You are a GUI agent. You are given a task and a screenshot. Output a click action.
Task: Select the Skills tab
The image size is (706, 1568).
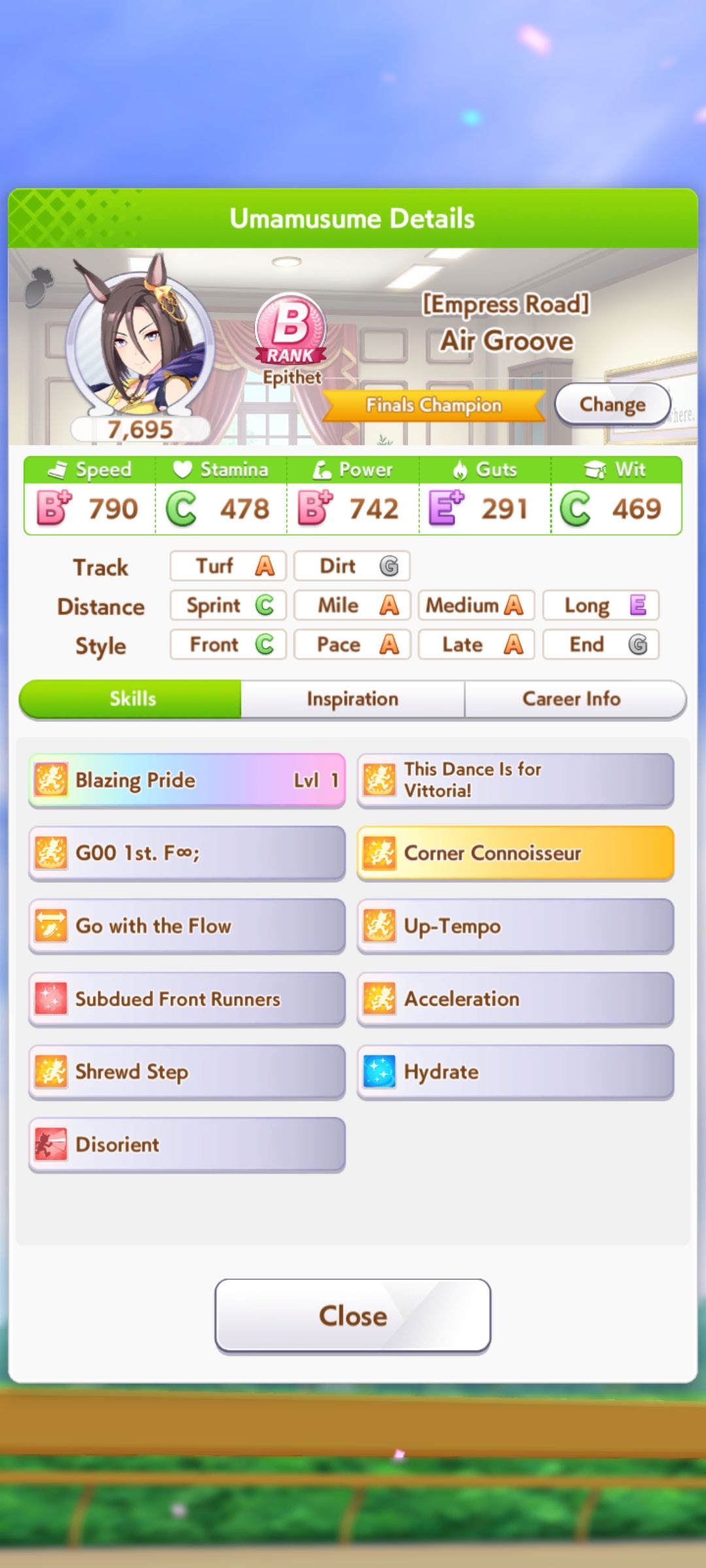pos(131,699)
